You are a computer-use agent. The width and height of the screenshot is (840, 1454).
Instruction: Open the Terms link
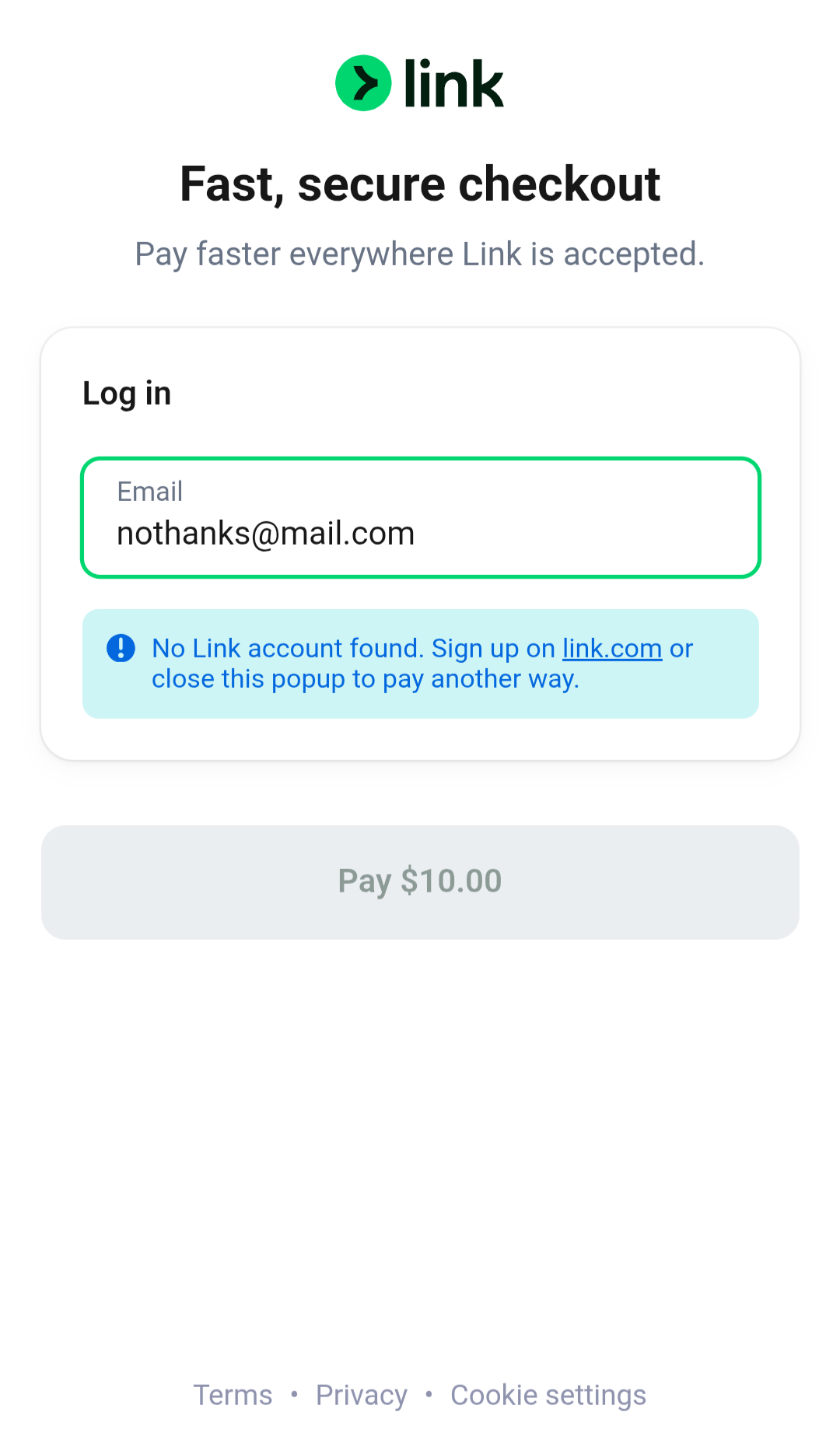click(x=233, y=1395)
